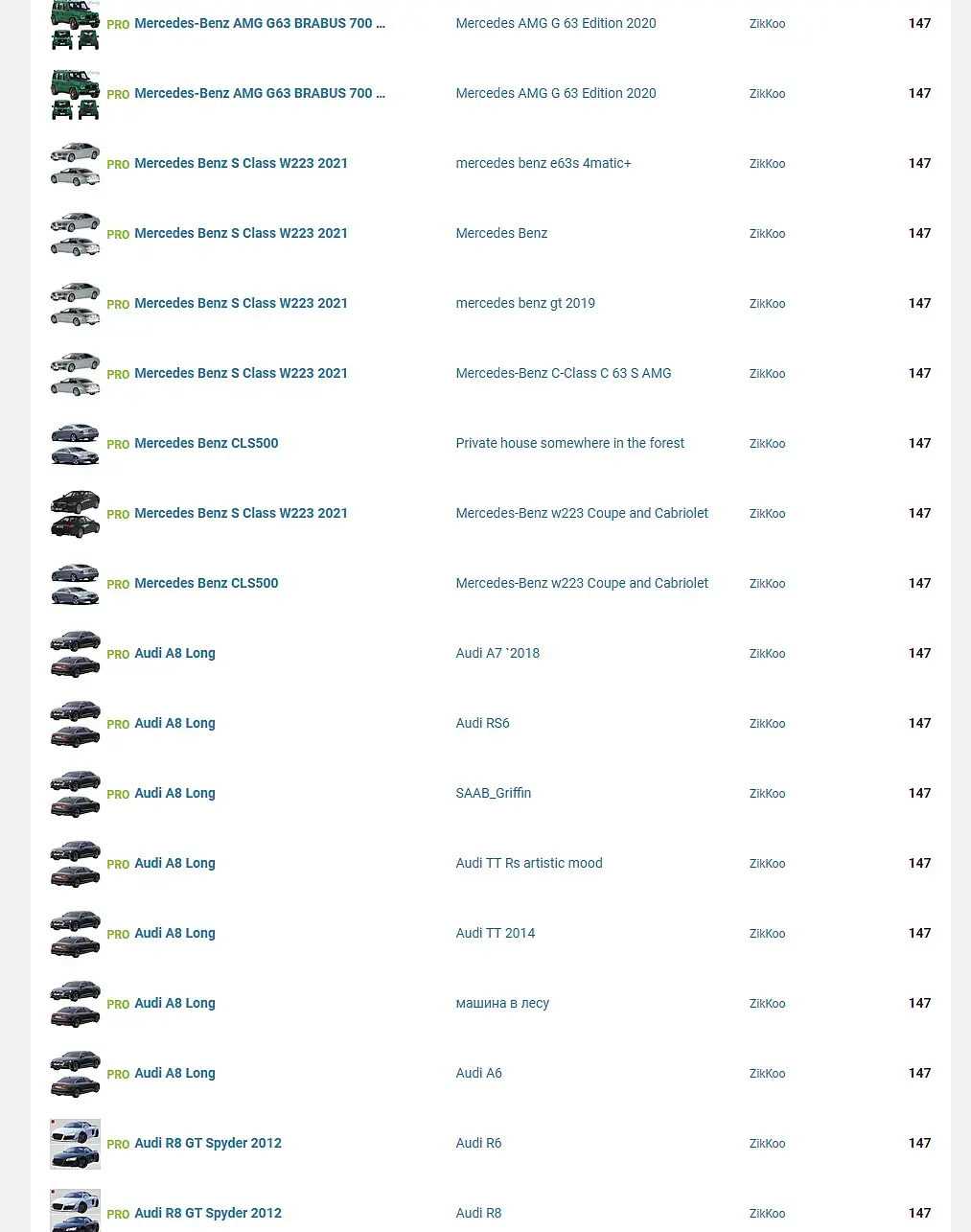The image size is (971, 1232).
Task: Open the SAAB_Griffin link
Action: point(493,793)
